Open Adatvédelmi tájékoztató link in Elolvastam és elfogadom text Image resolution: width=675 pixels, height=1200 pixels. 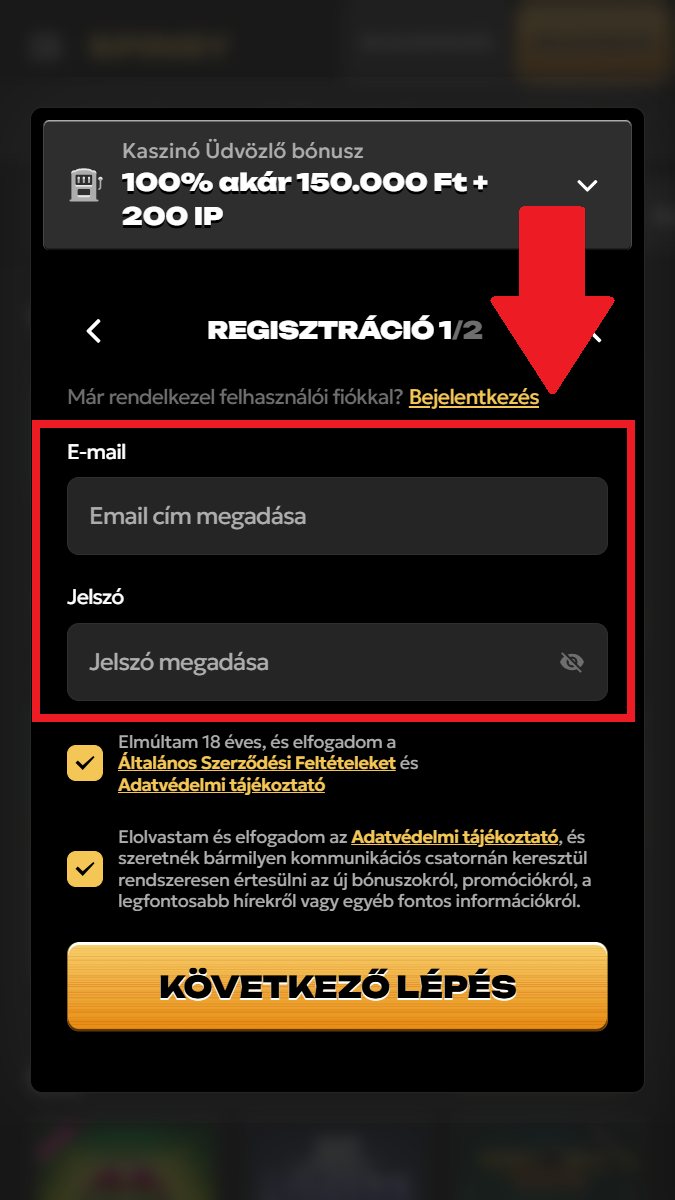[454, 836]
